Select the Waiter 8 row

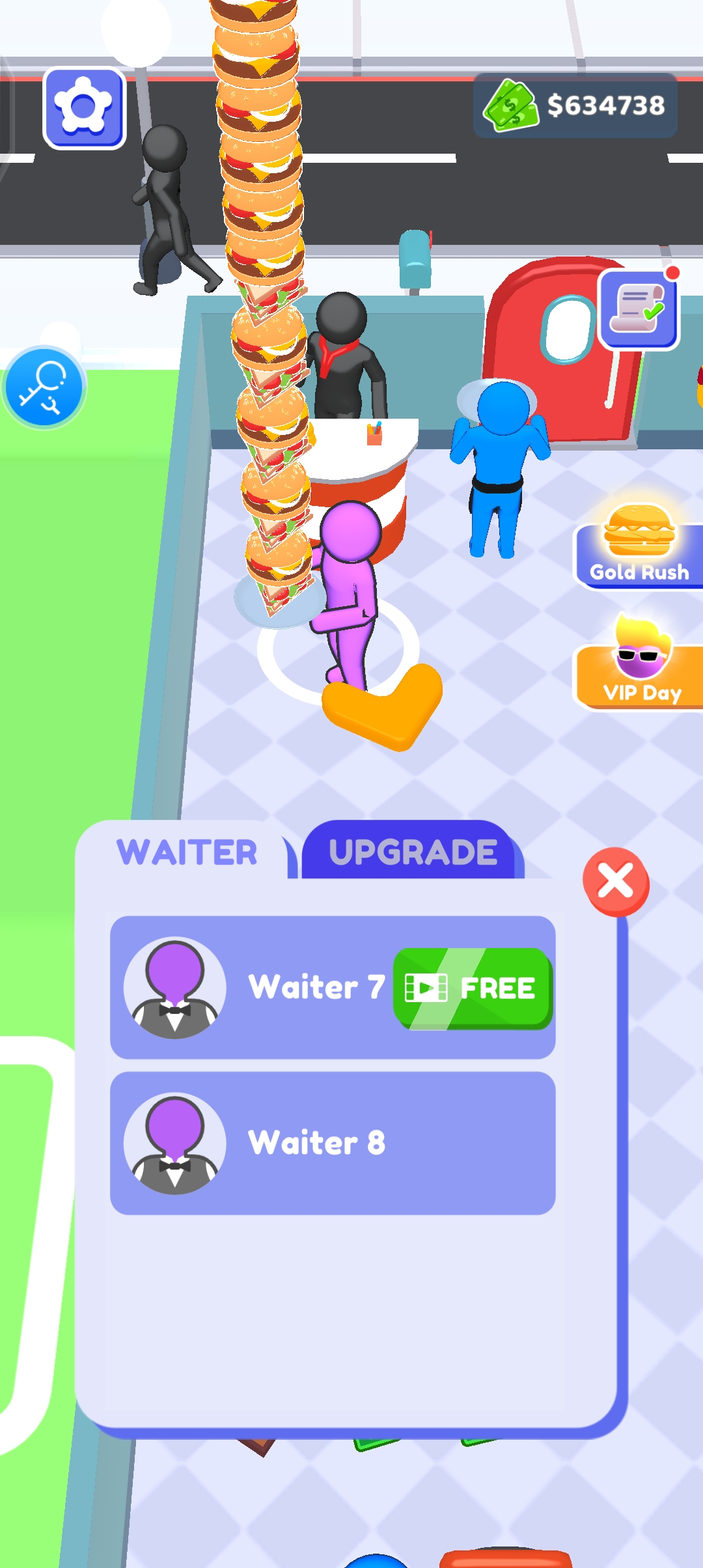click(x=333, y=1143)
